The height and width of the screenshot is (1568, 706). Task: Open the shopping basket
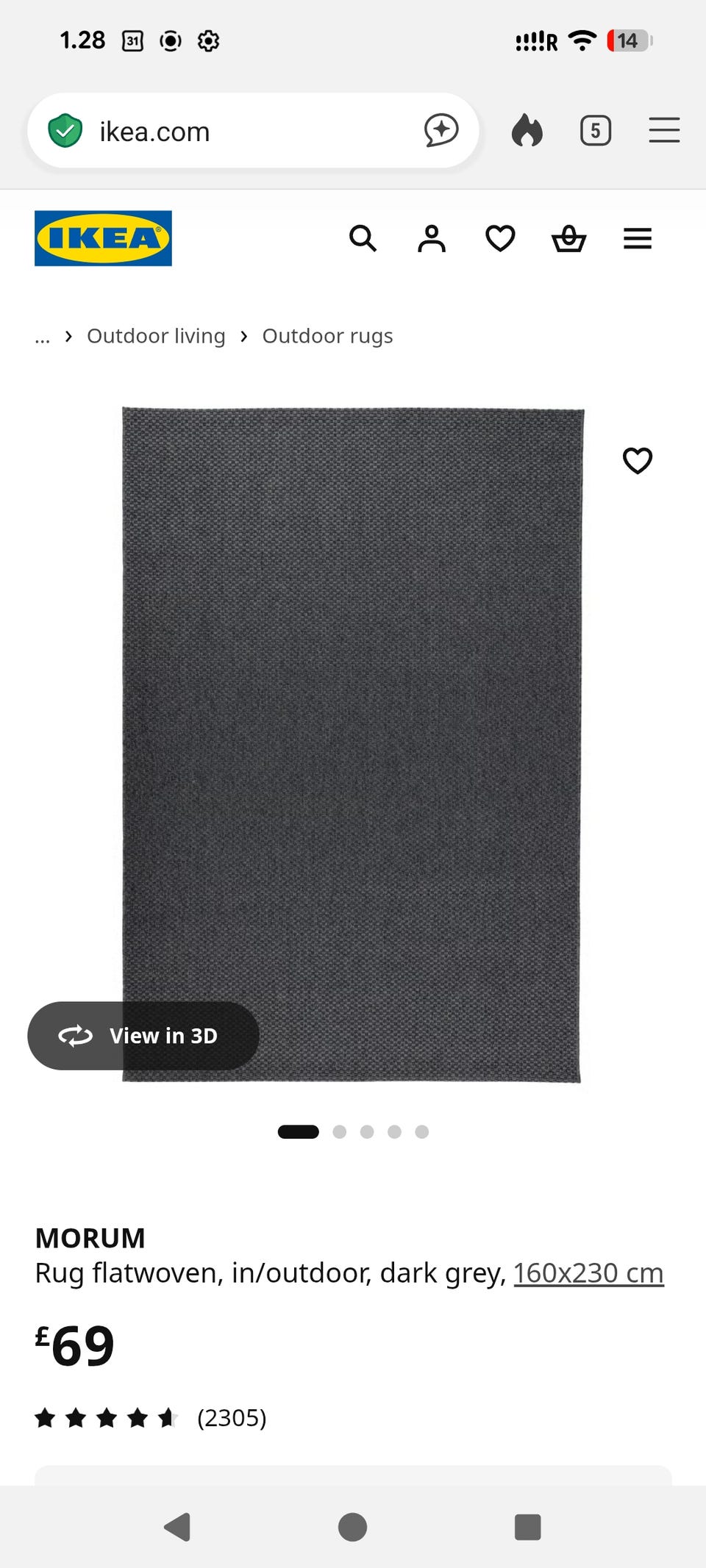(x=568, y=238)
